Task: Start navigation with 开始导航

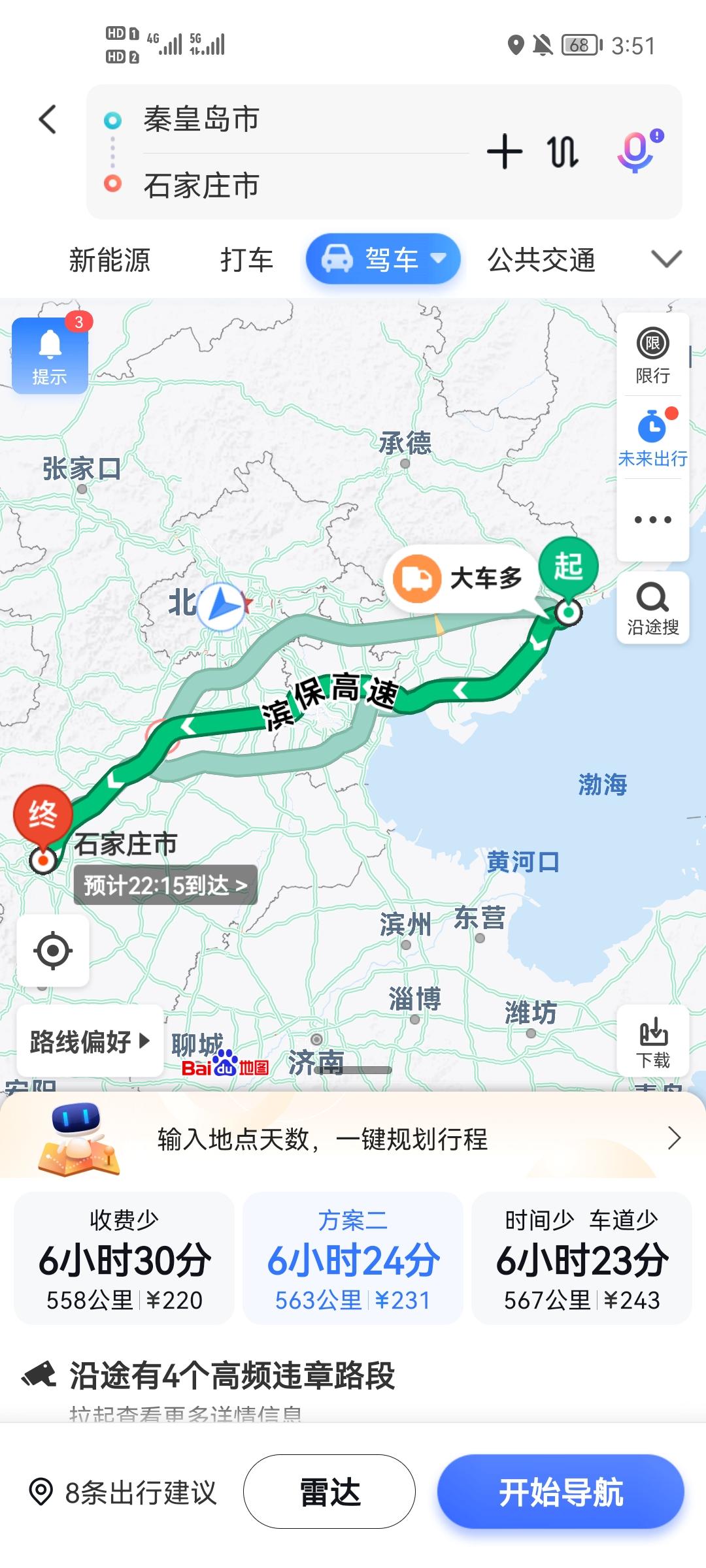Action: pos(560,1493)
